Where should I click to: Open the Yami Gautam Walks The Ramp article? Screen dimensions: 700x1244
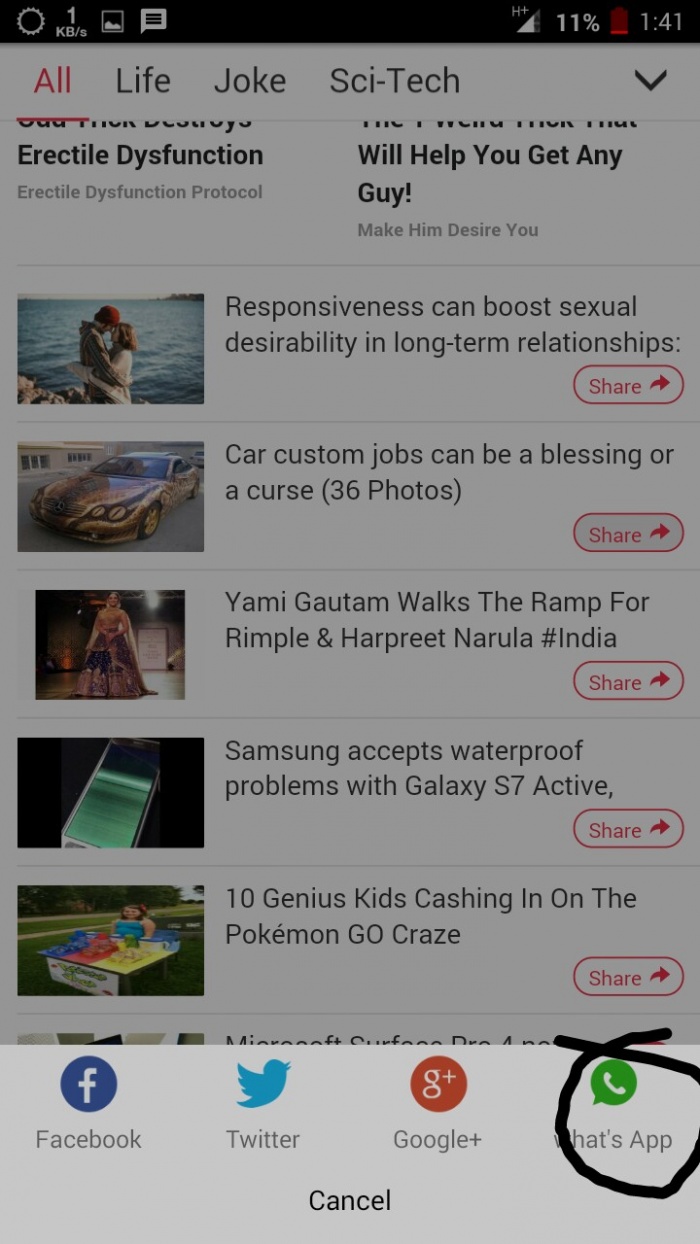coord(436,620)
